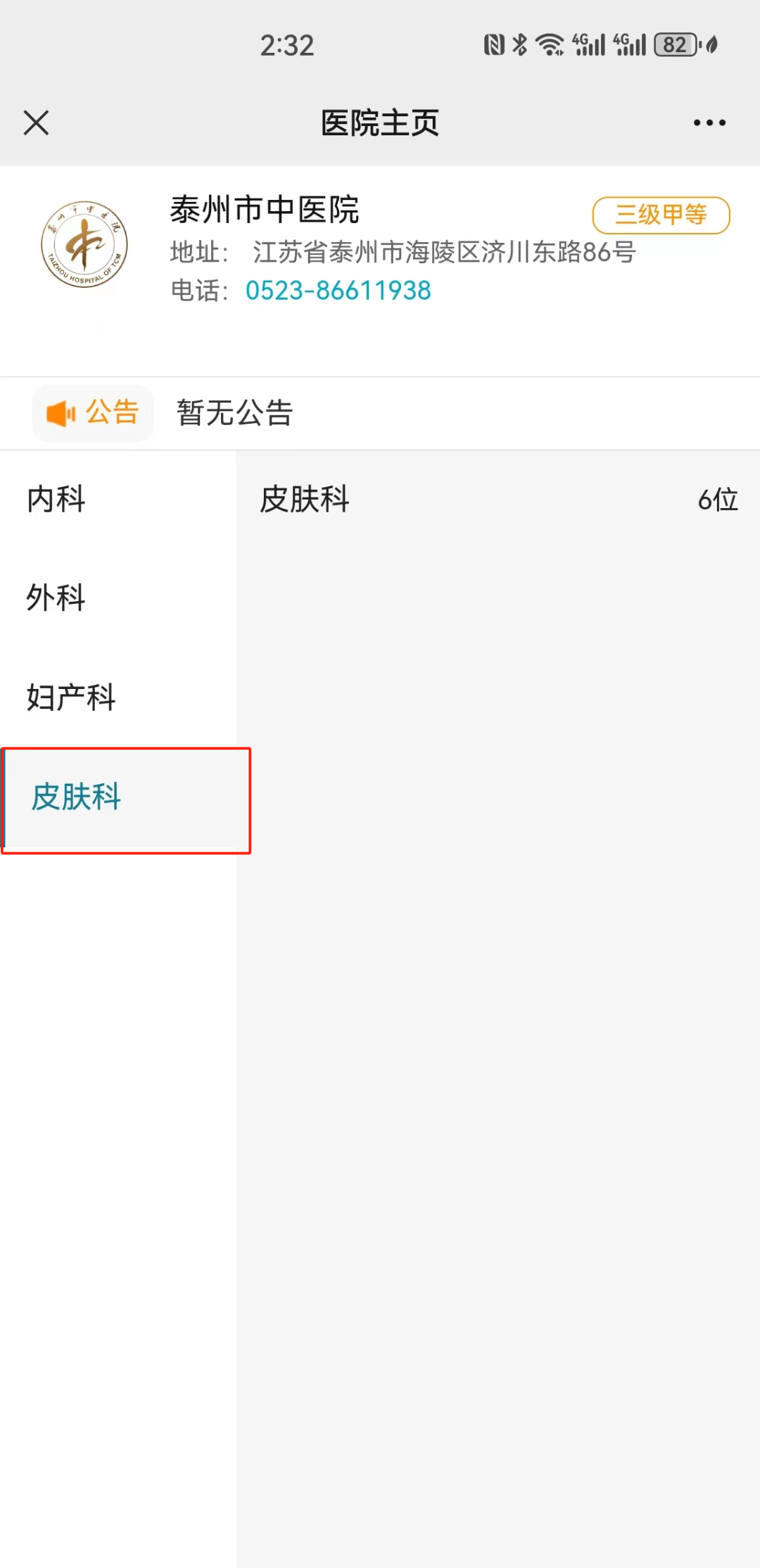The width and height of the screenshot is (760, 1568).
Task: Call the hospital phone number 0523-86611938
Action: (x=338, y=290)
